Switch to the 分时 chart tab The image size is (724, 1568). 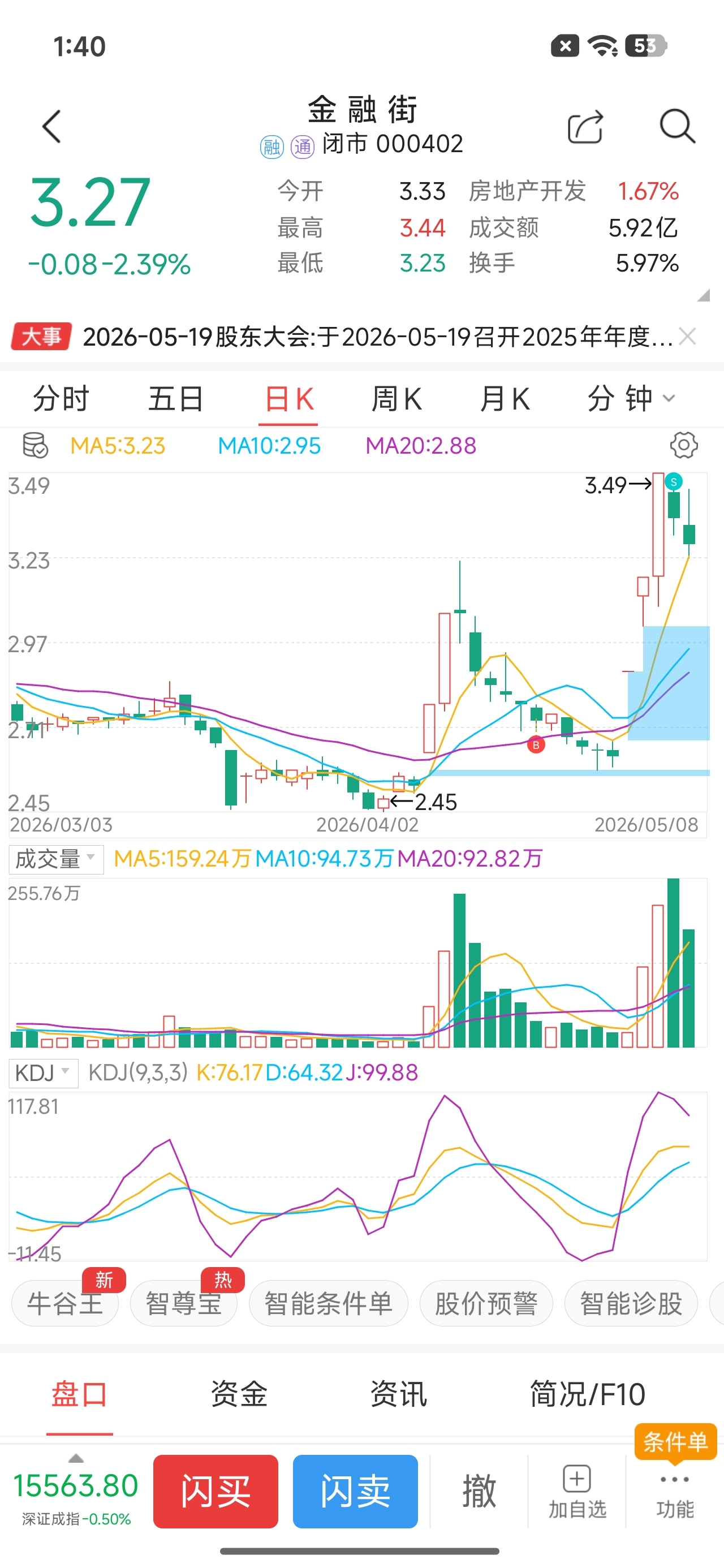[x=62, y=399]
